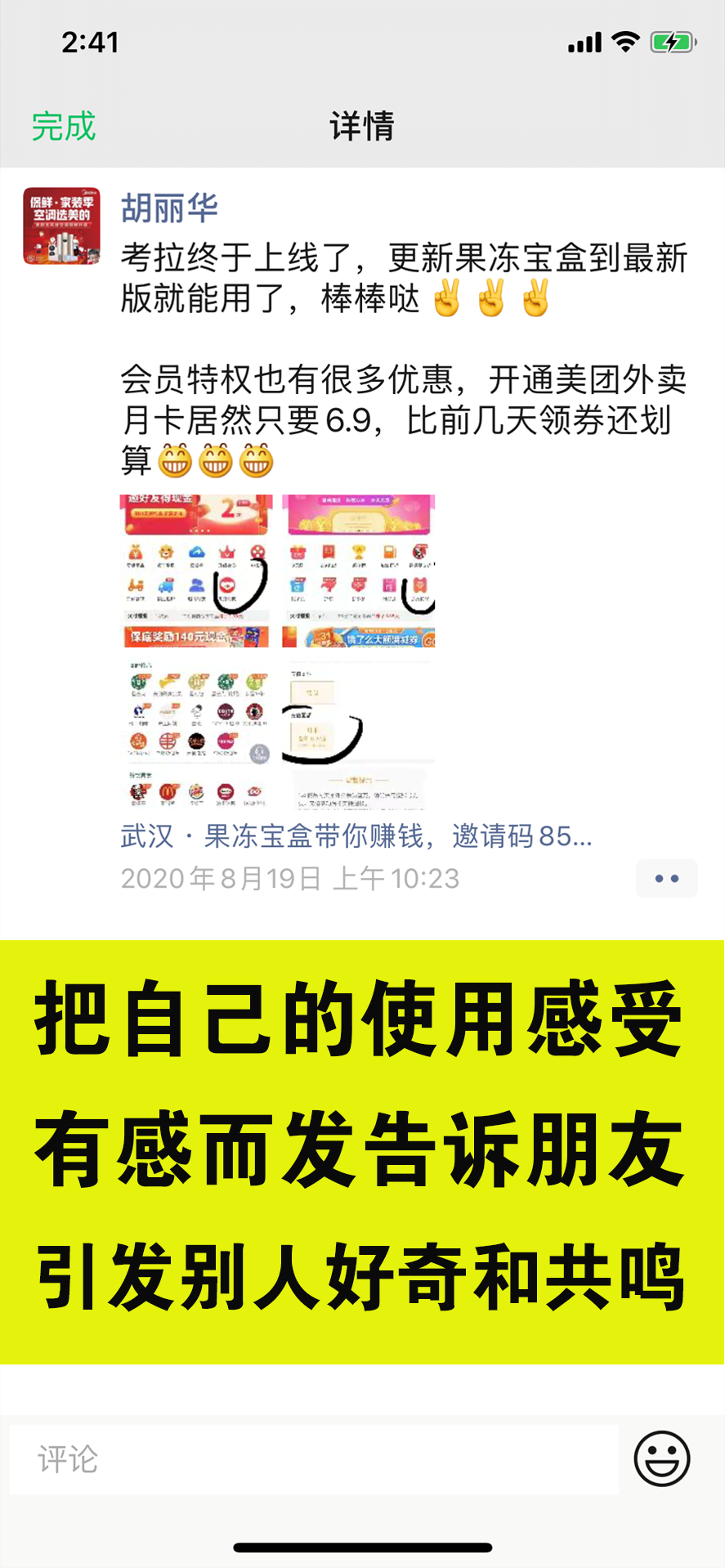
Task: Open the emoji picker icon
Action: point(661,1458)
